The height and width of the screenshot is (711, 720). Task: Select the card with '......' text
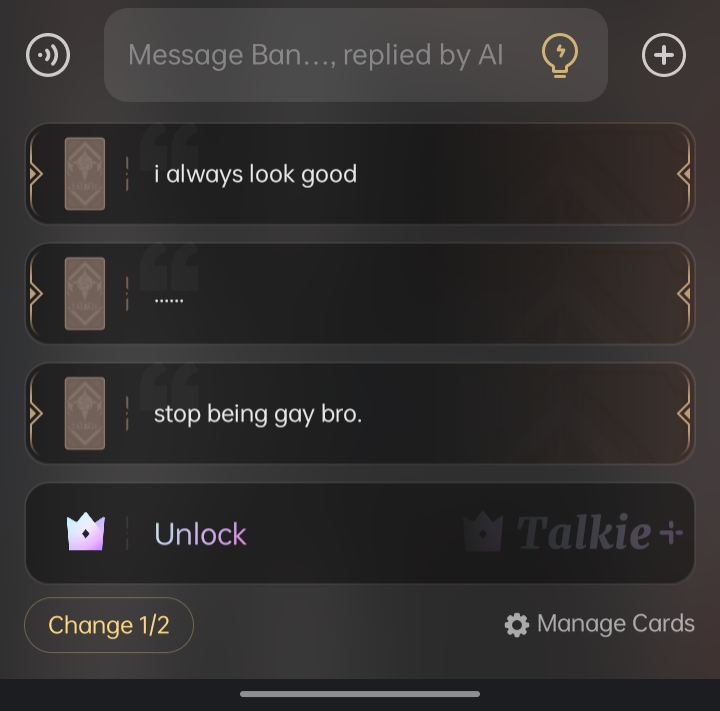360,294
